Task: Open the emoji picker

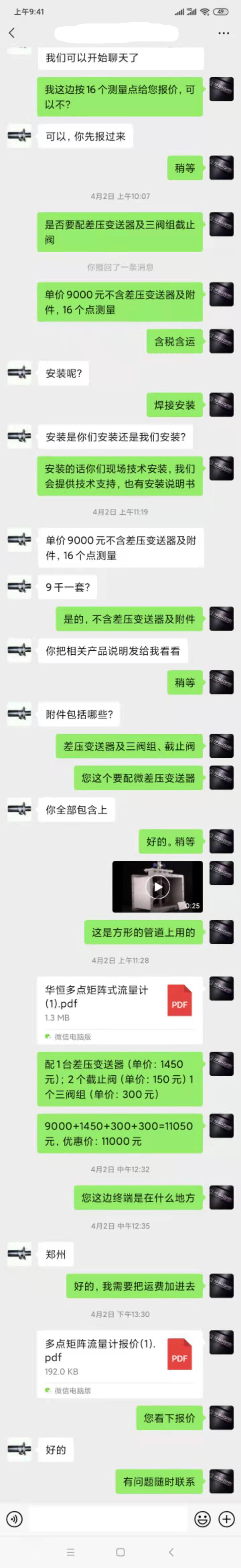Action: point(202,1519)
